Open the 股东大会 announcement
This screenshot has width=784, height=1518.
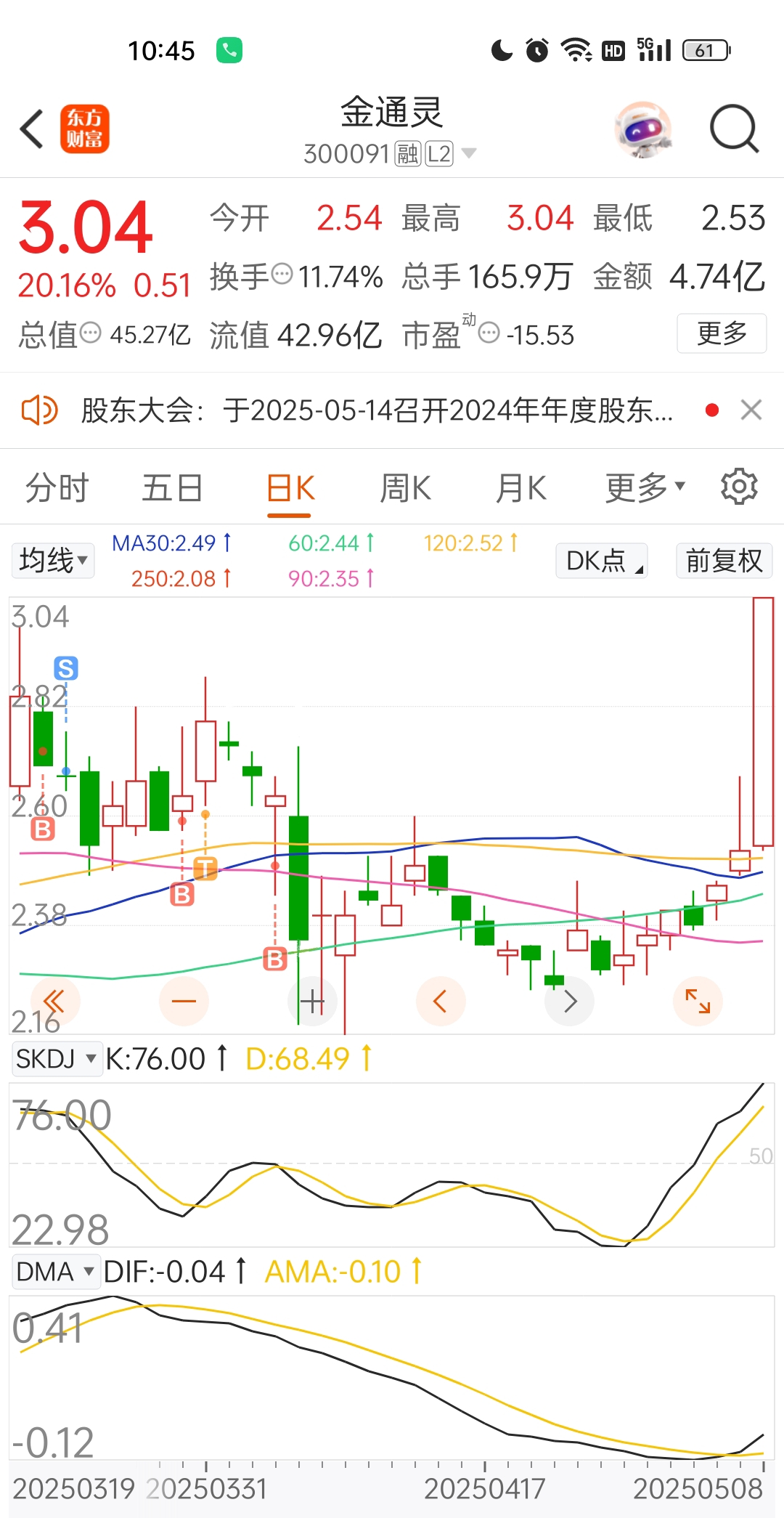click(x=377, y=410)
